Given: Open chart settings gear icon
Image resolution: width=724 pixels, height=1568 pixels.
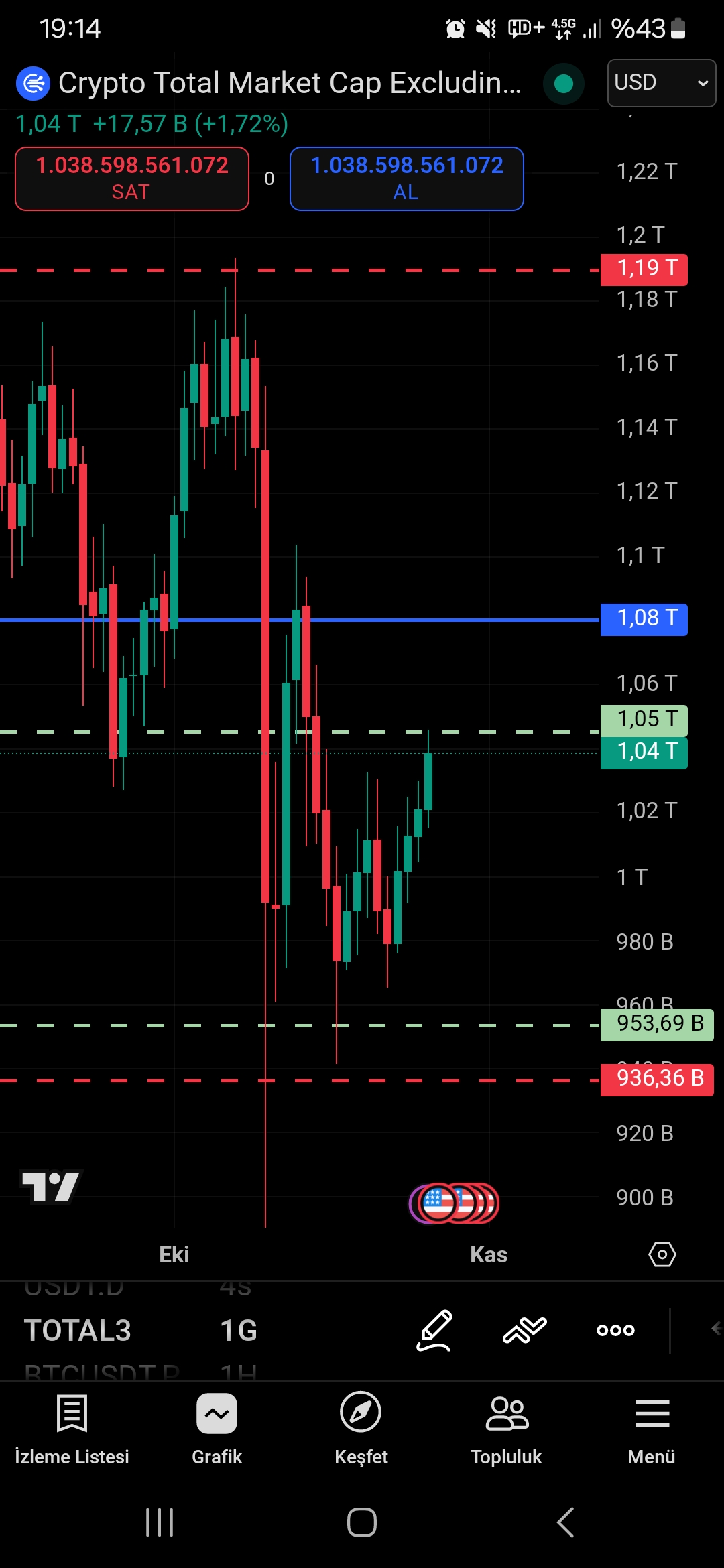Looking at the screenshot, I should click(x=662, y=1254).
